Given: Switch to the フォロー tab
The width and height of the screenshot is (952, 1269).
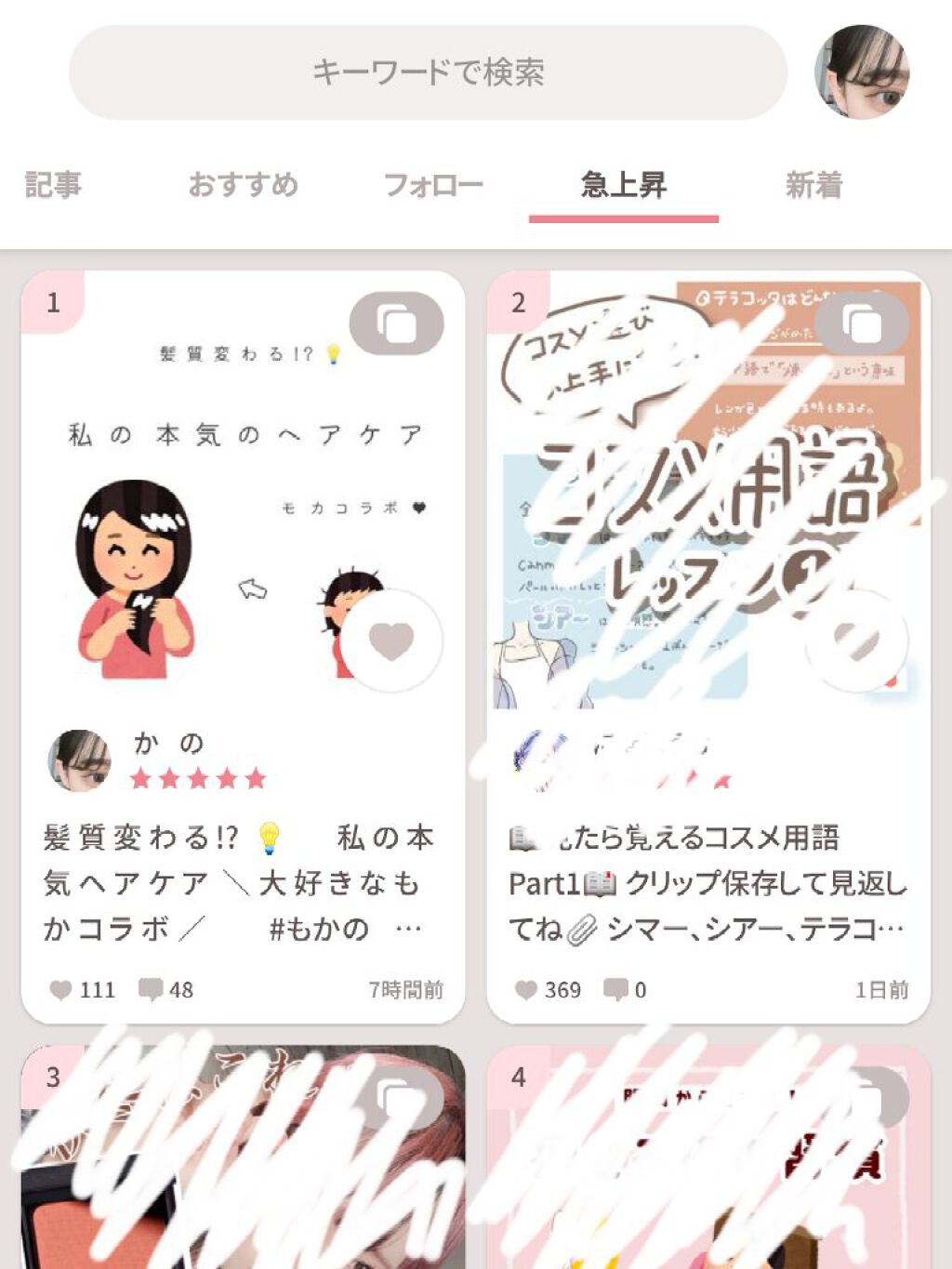Looking at the screenshot, I should click(x=433, y=185).
